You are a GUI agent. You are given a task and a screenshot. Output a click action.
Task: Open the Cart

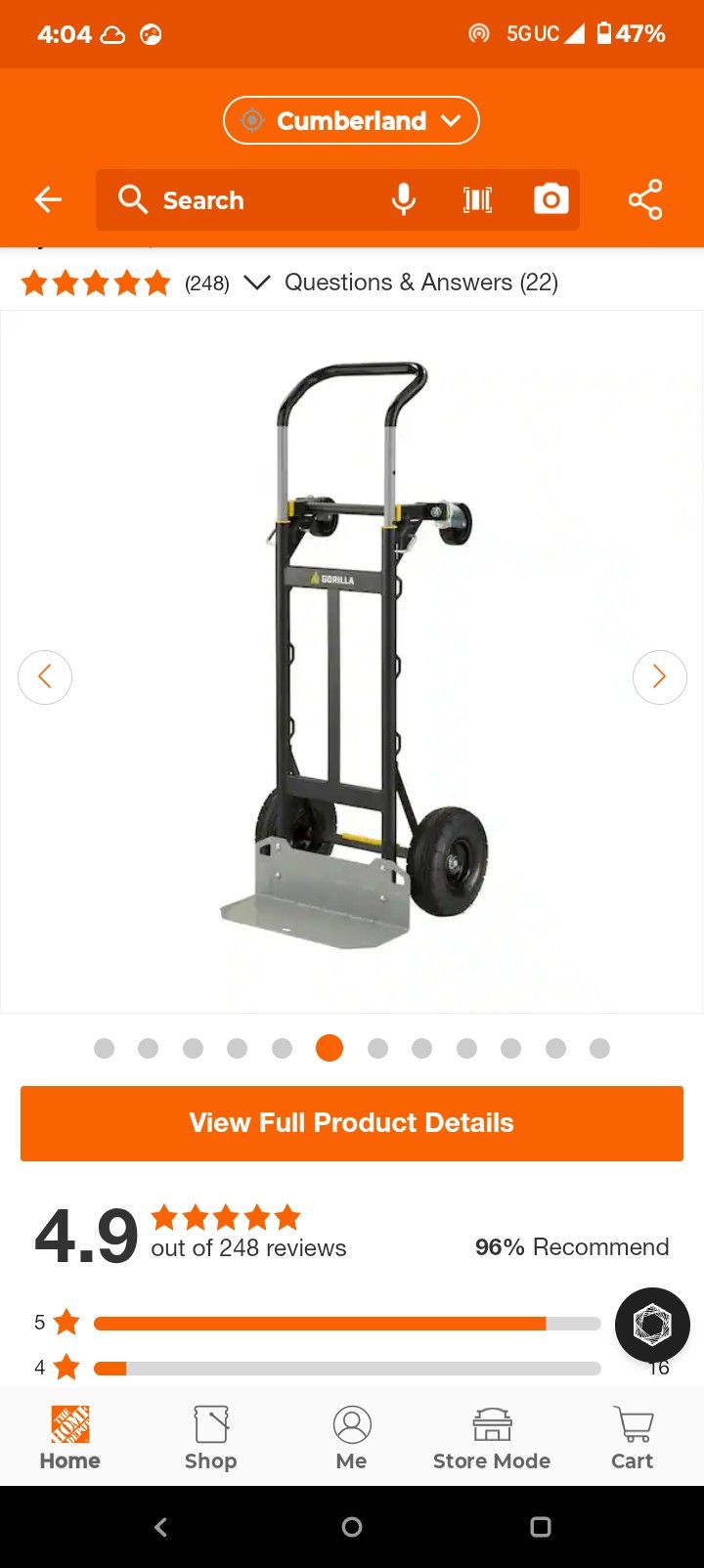[633, 1438]
